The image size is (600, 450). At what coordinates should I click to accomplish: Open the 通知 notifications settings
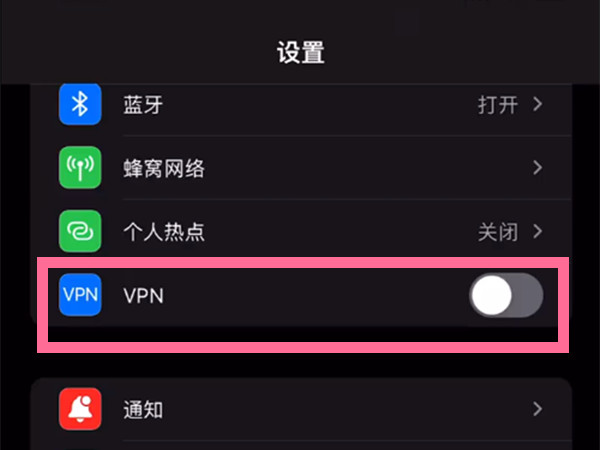pos(300,409)
